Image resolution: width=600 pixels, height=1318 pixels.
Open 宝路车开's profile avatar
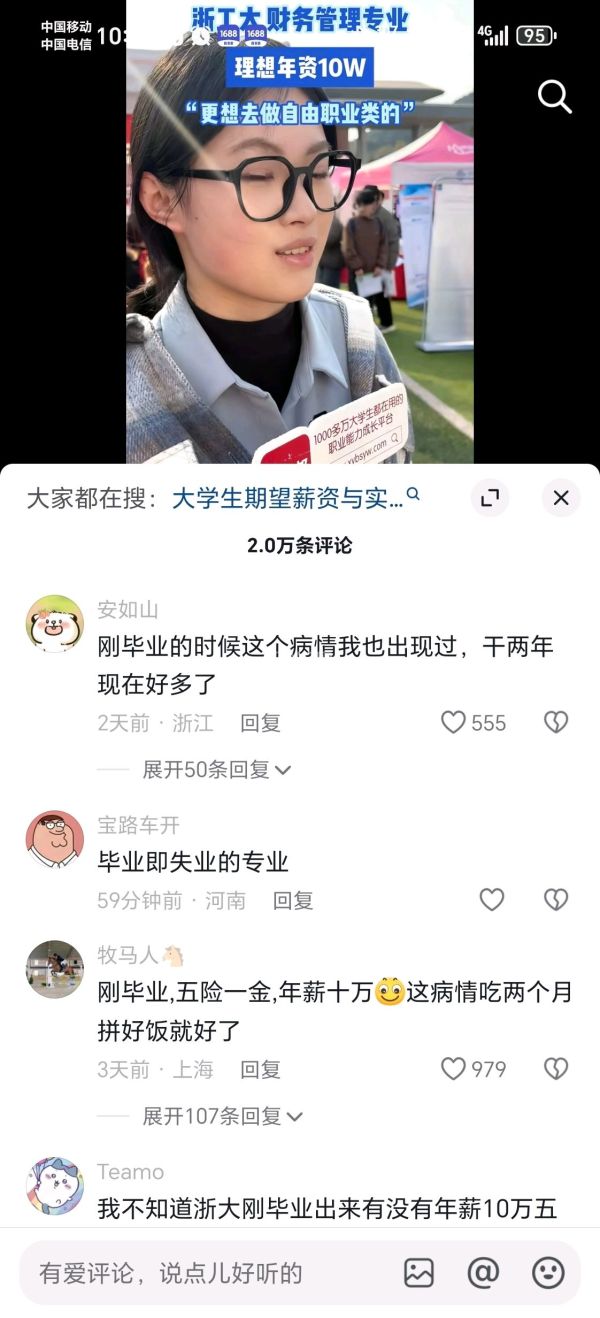click(x=54, y=839)
